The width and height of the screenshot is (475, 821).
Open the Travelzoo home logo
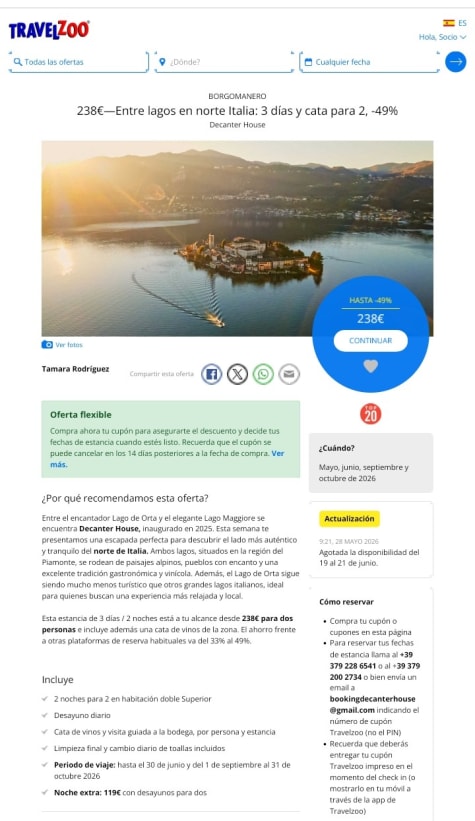49,30
